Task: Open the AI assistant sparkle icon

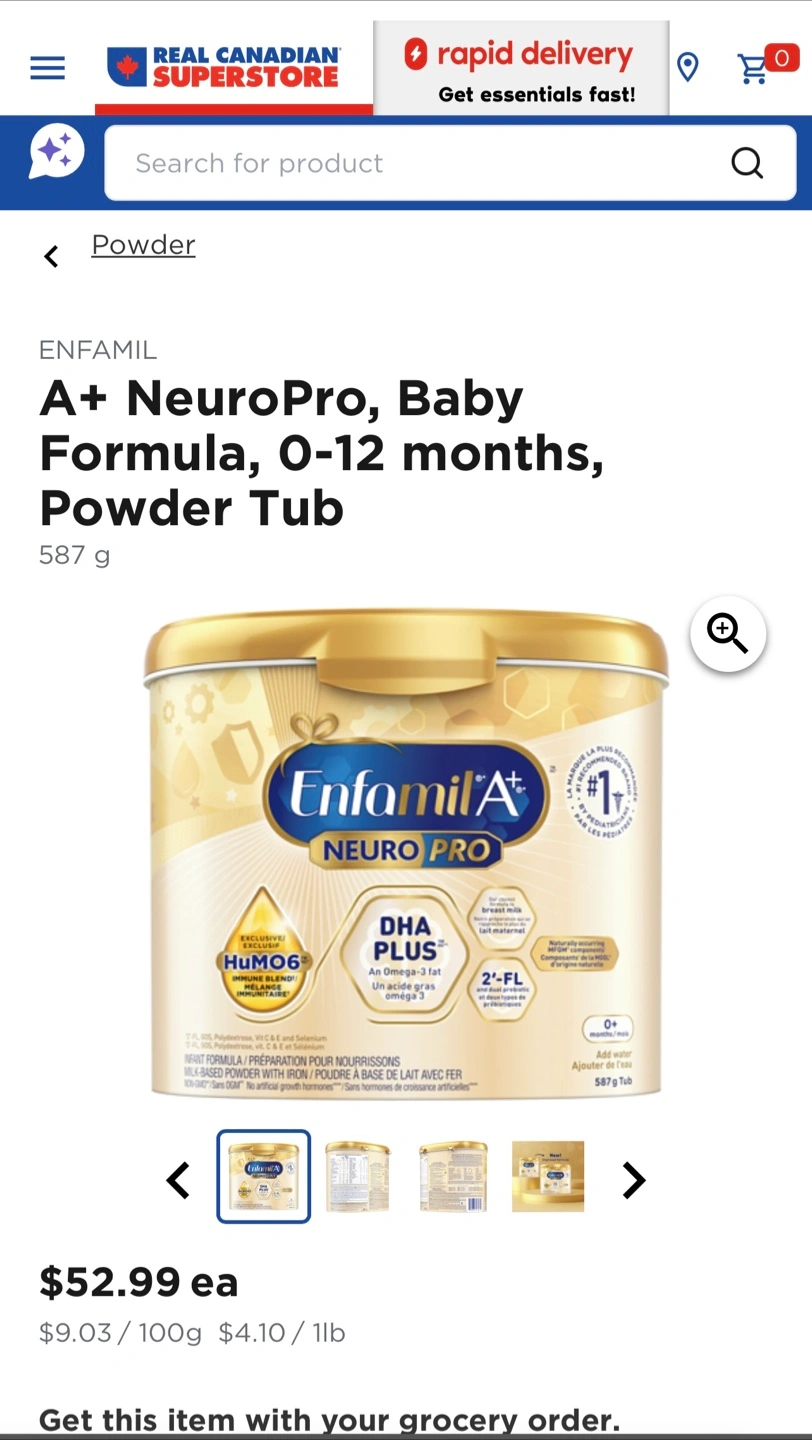Action: pyautogui.click(x=56, y=153)
